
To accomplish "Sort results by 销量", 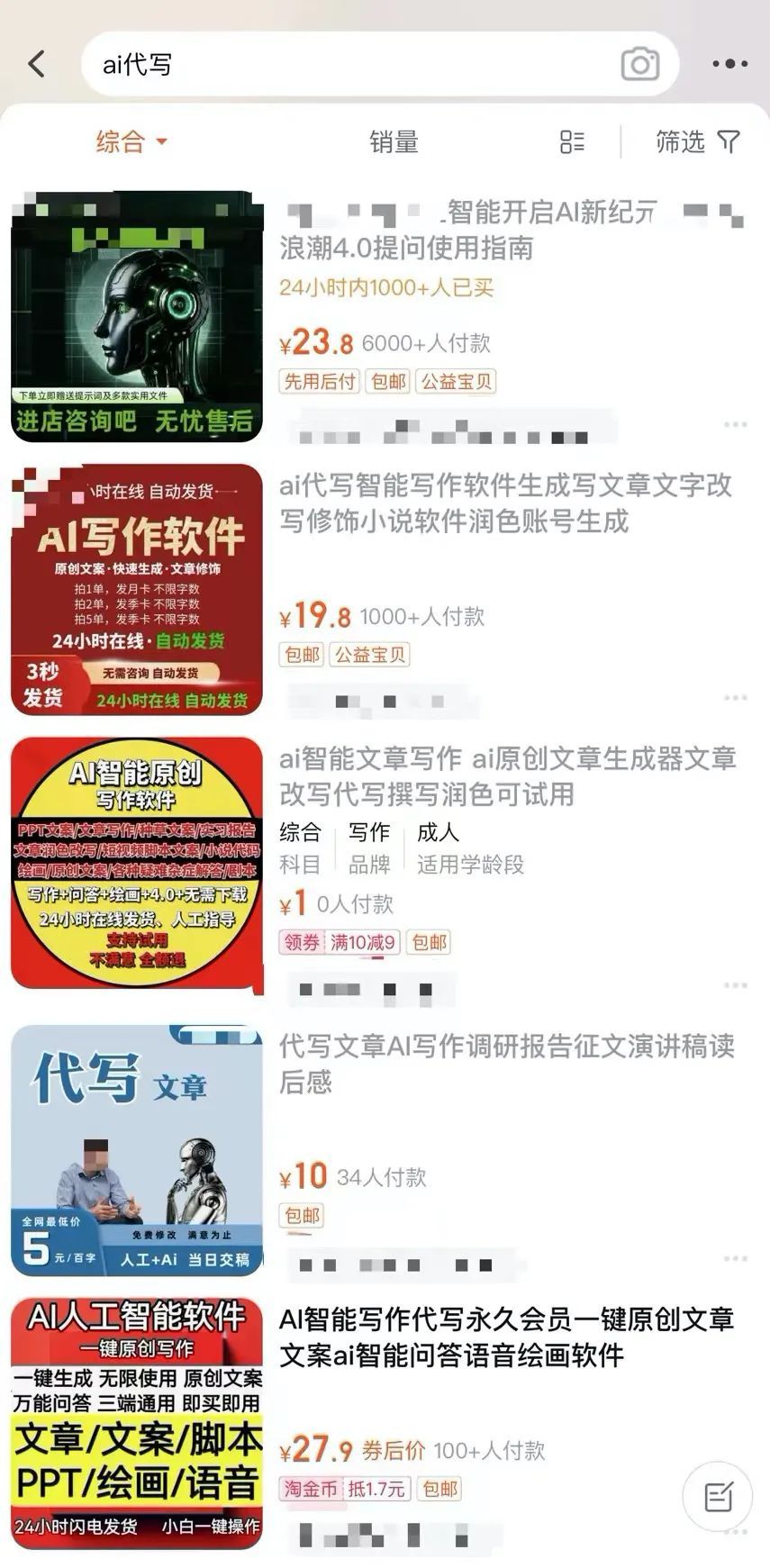I will [x=394, y=142].
